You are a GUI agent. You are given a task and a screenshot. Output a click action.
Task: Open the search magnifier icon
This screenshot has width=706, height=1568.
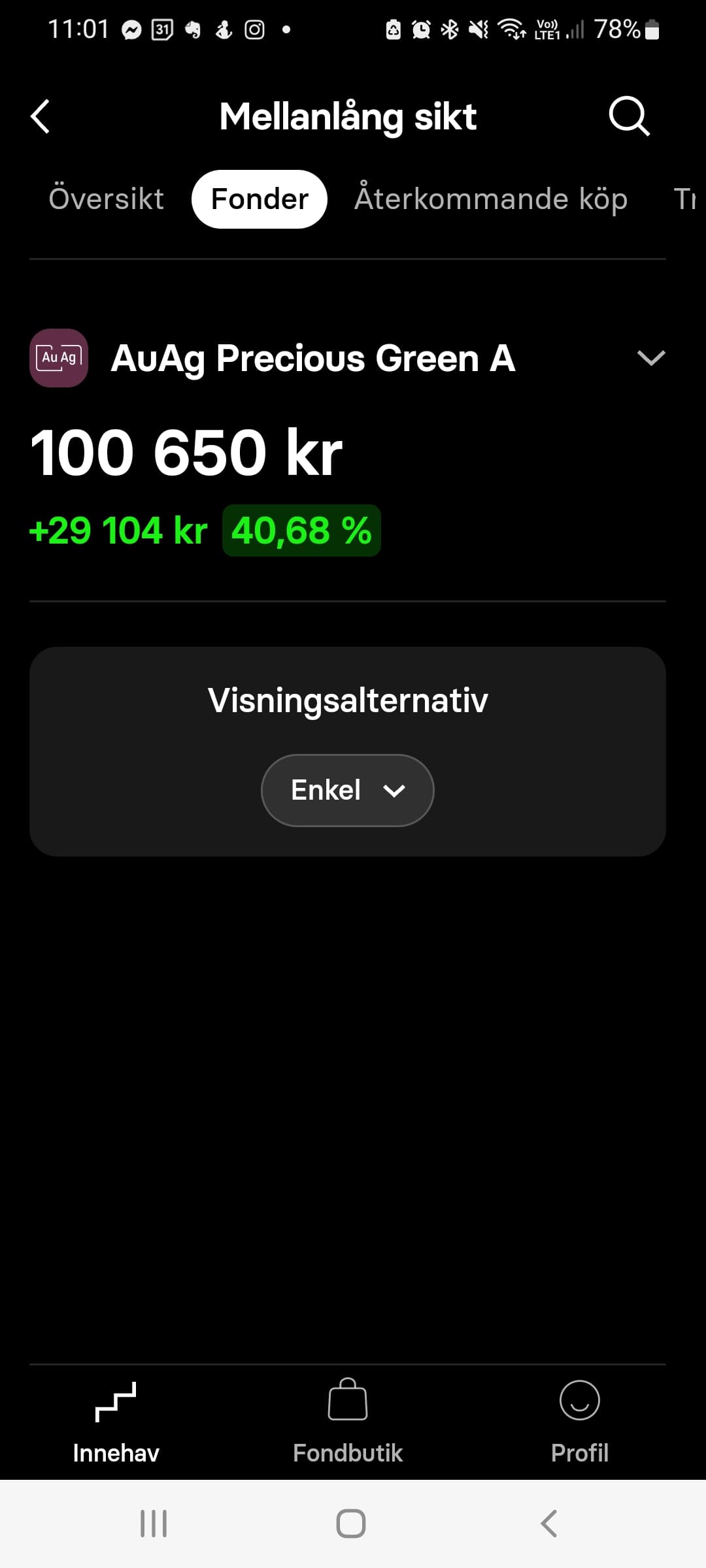point(629,116)
